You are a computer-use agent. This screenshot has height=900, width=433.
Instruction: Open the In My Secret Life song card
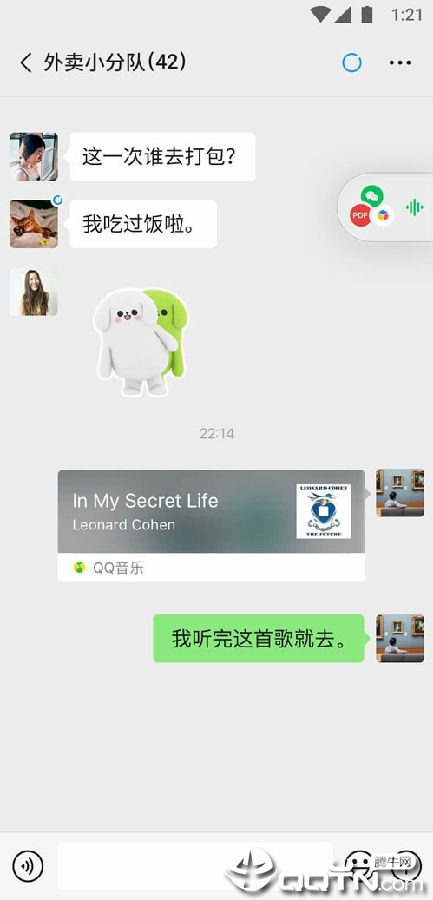tap(211, 525)
